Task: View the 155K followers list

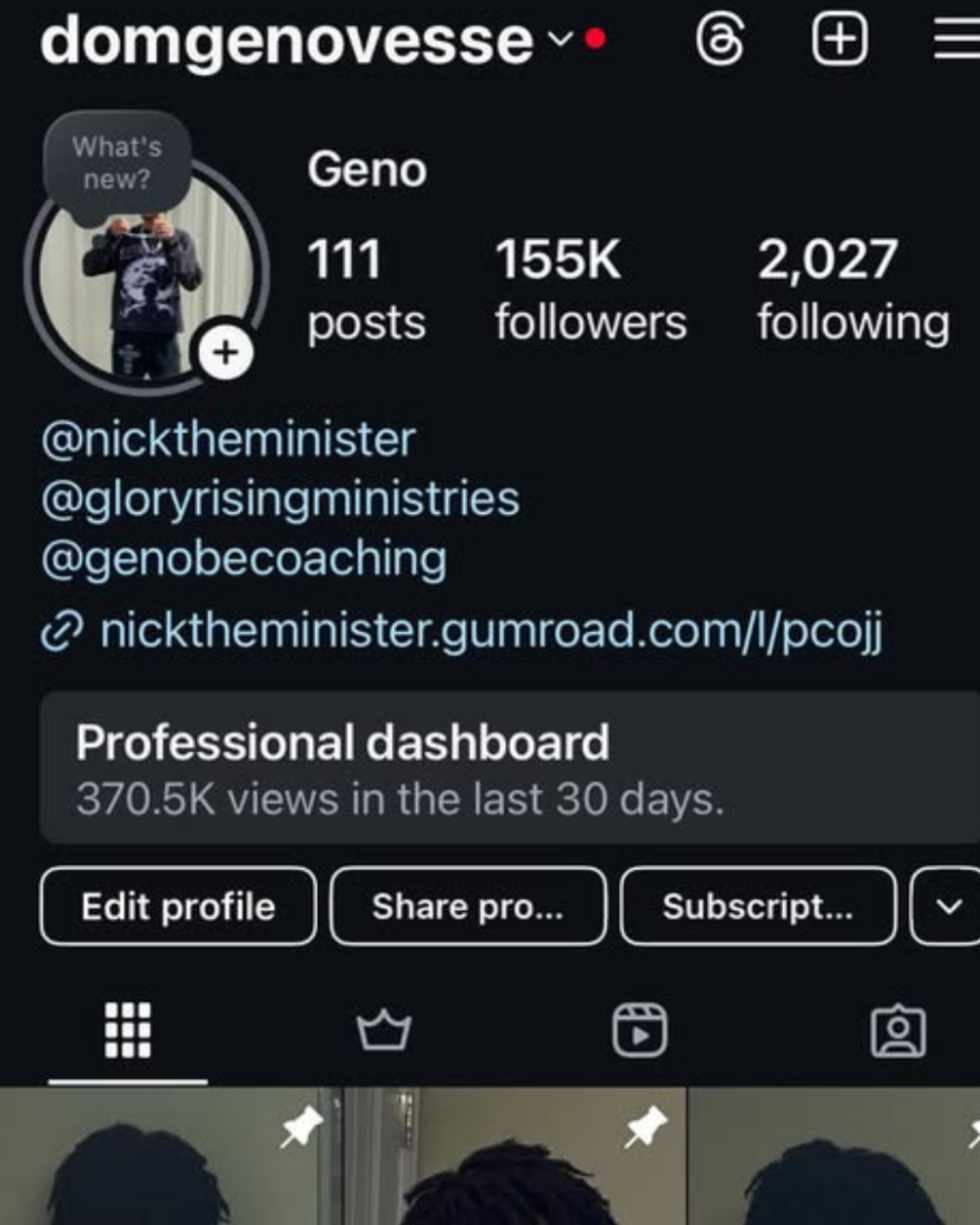Action: click(590, 290)
